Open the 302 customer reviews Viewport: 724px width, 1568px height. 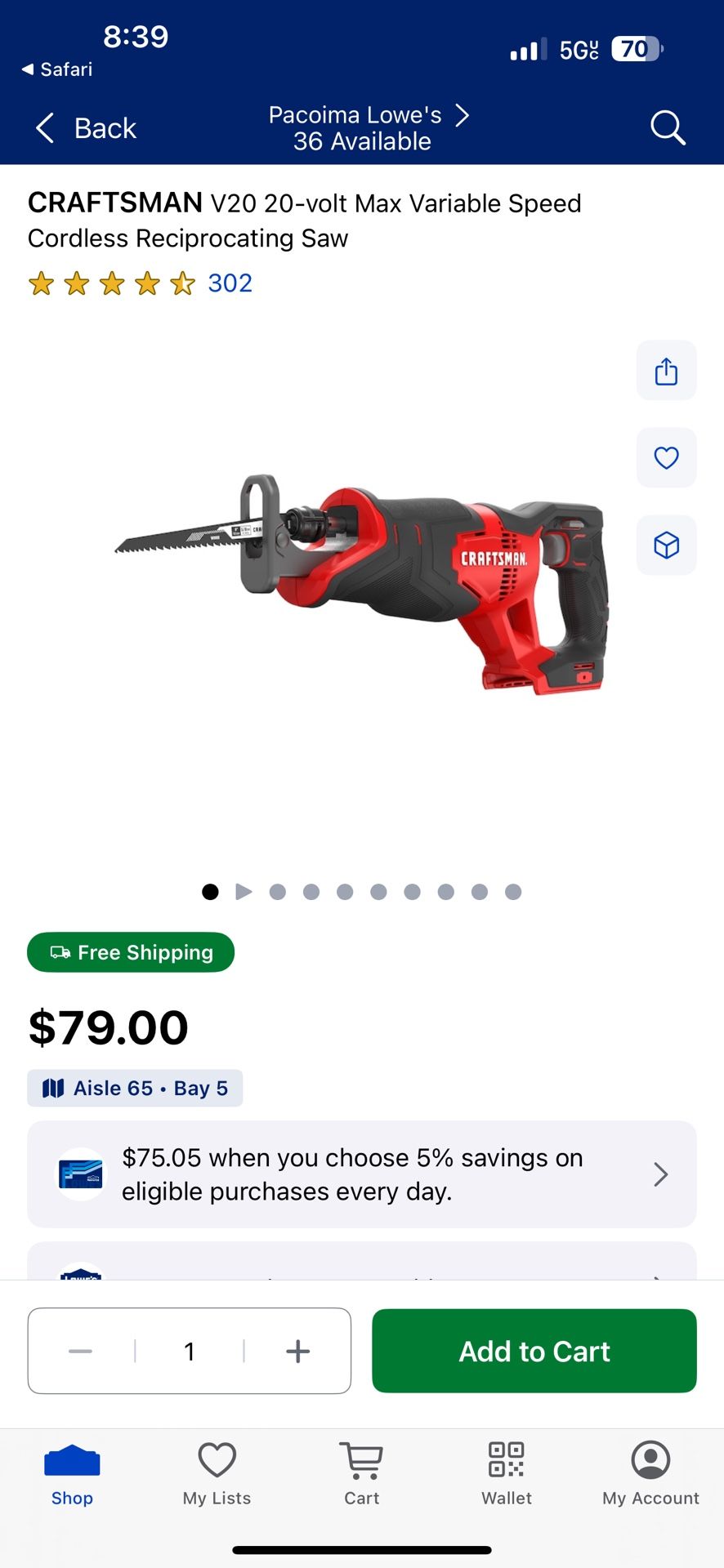(x=230, y=283)
